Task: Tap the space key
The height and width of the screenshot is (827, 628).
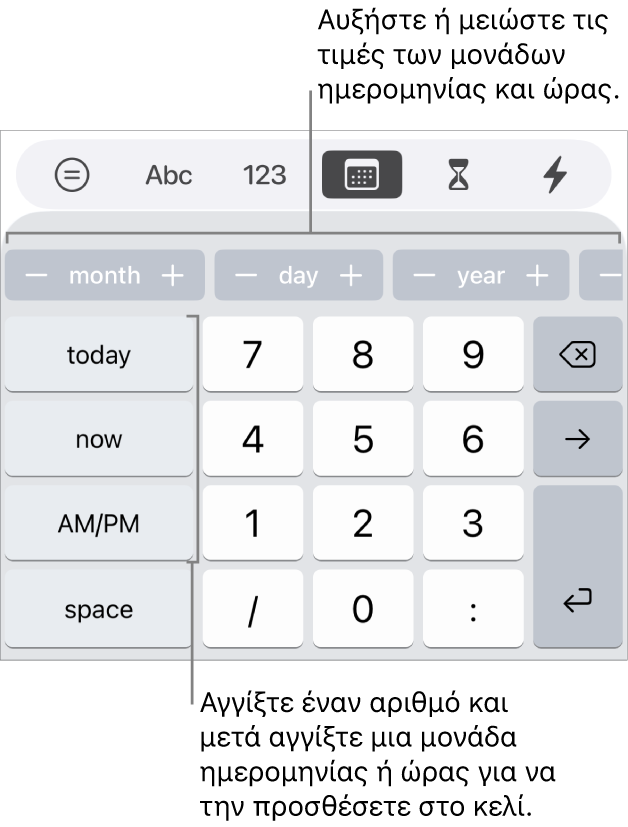Action: point(98,609)
